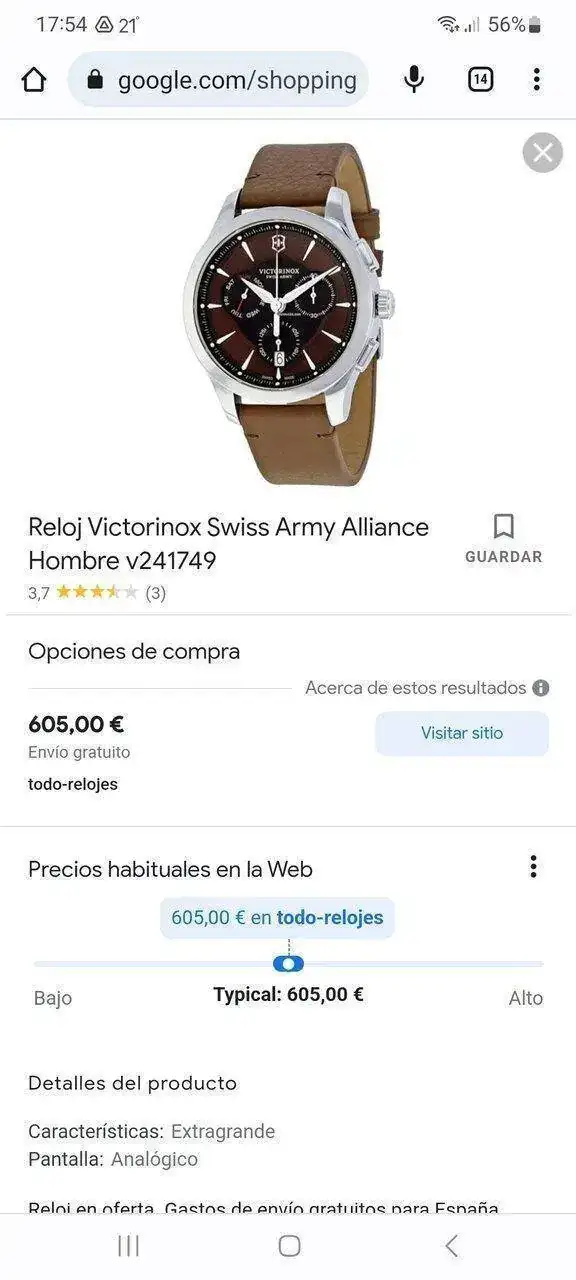The height and width of the screenshot is (1280, 576).
Task: Tap the google.com/shopping address bar
Action: [218, 80]
